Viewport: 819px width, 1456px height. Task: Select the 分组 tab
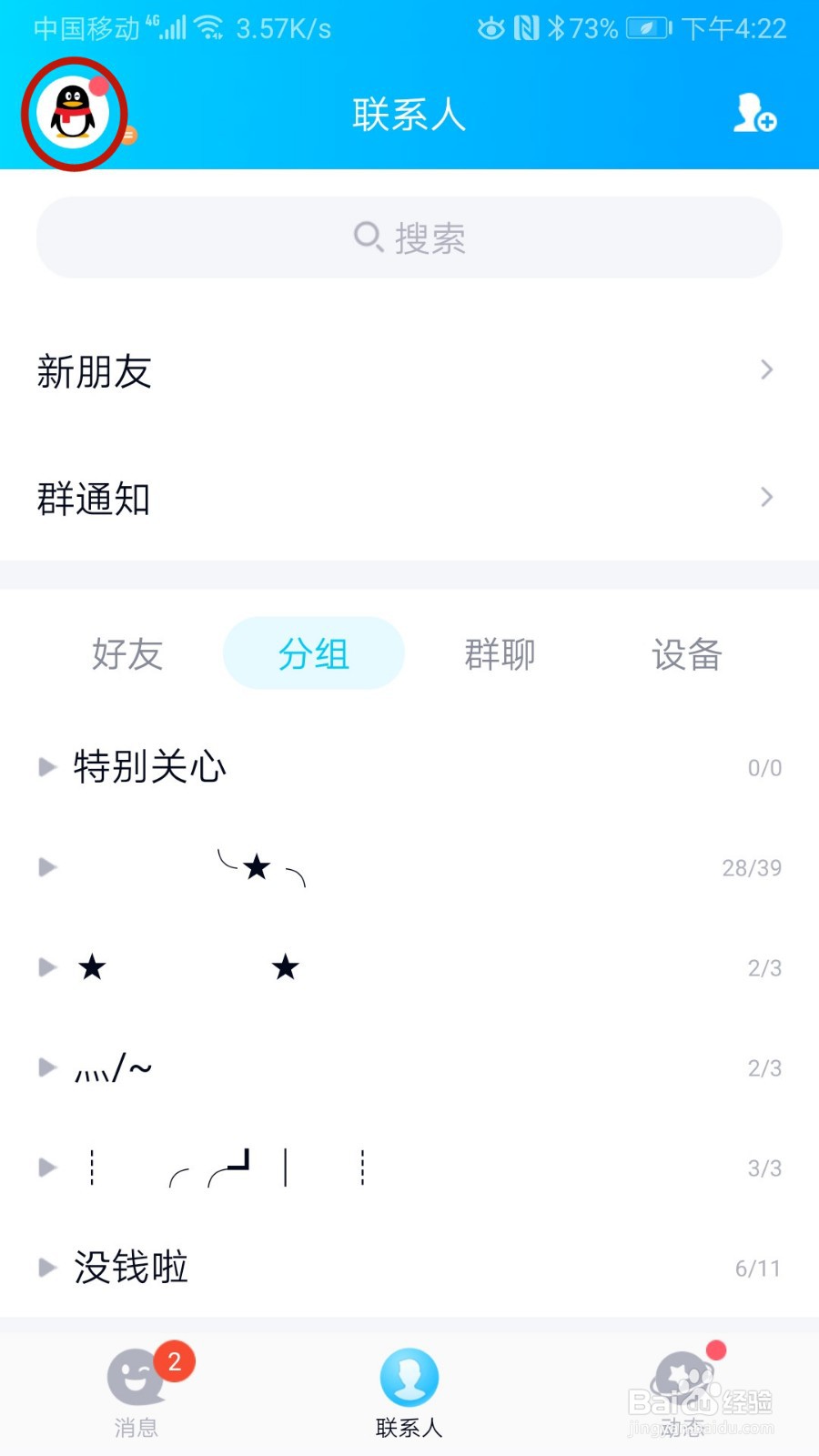(314, 654)
